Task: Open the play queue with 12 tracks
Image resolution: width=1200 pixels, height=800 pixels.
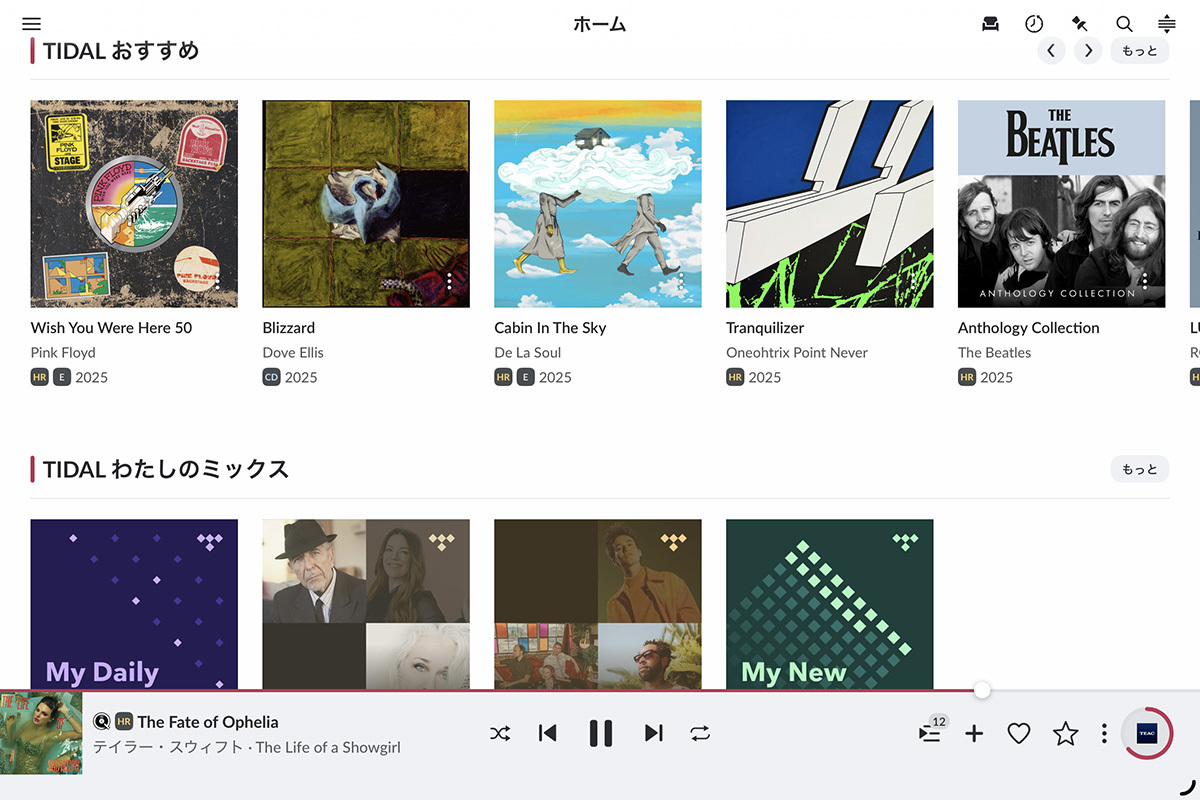Action: (x=930, y=733)
